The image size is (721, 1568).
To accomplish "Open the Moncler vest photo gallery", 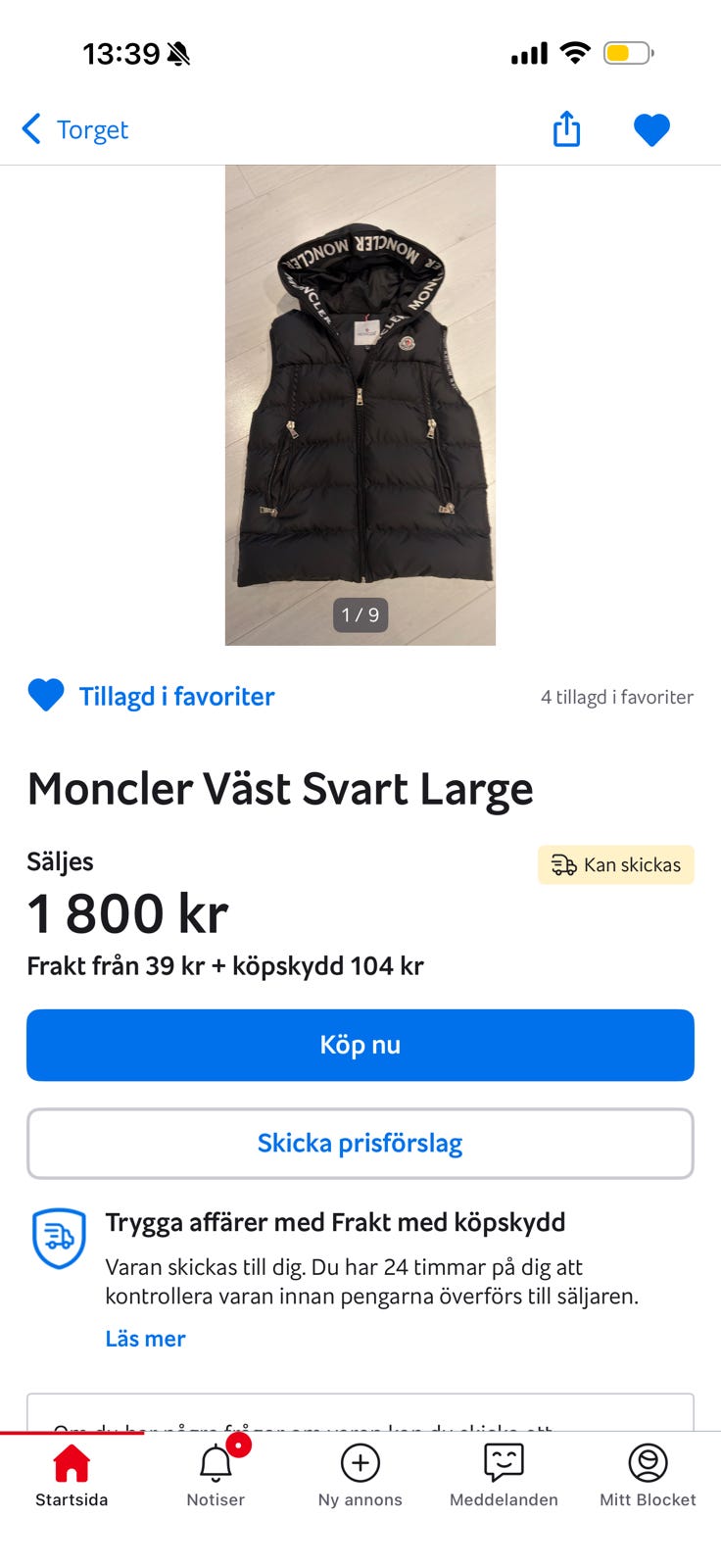I will pos(360,405).
